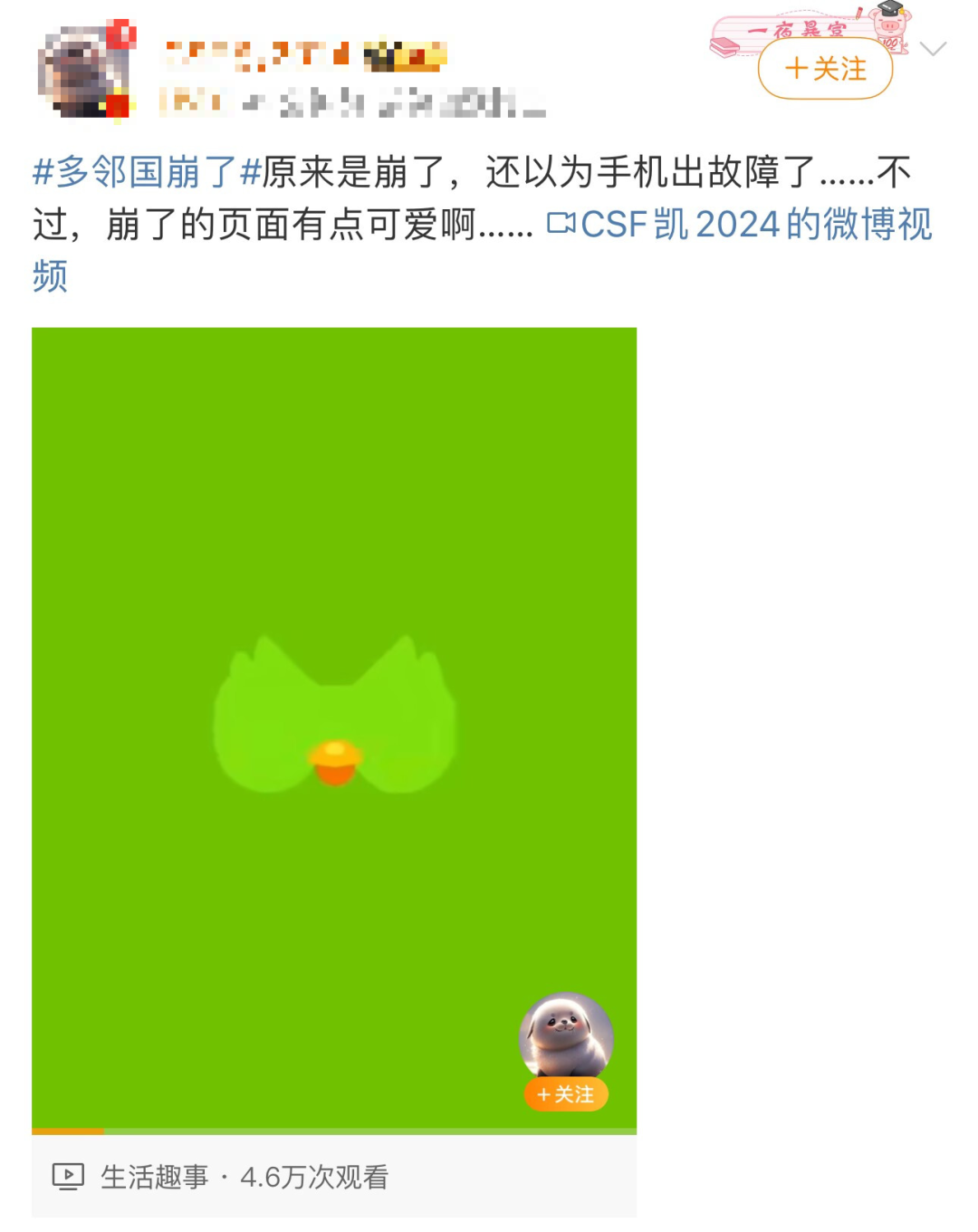Follow the video creator via orange 关注
Screen dimensions: 978x1232
(566, 1095)
